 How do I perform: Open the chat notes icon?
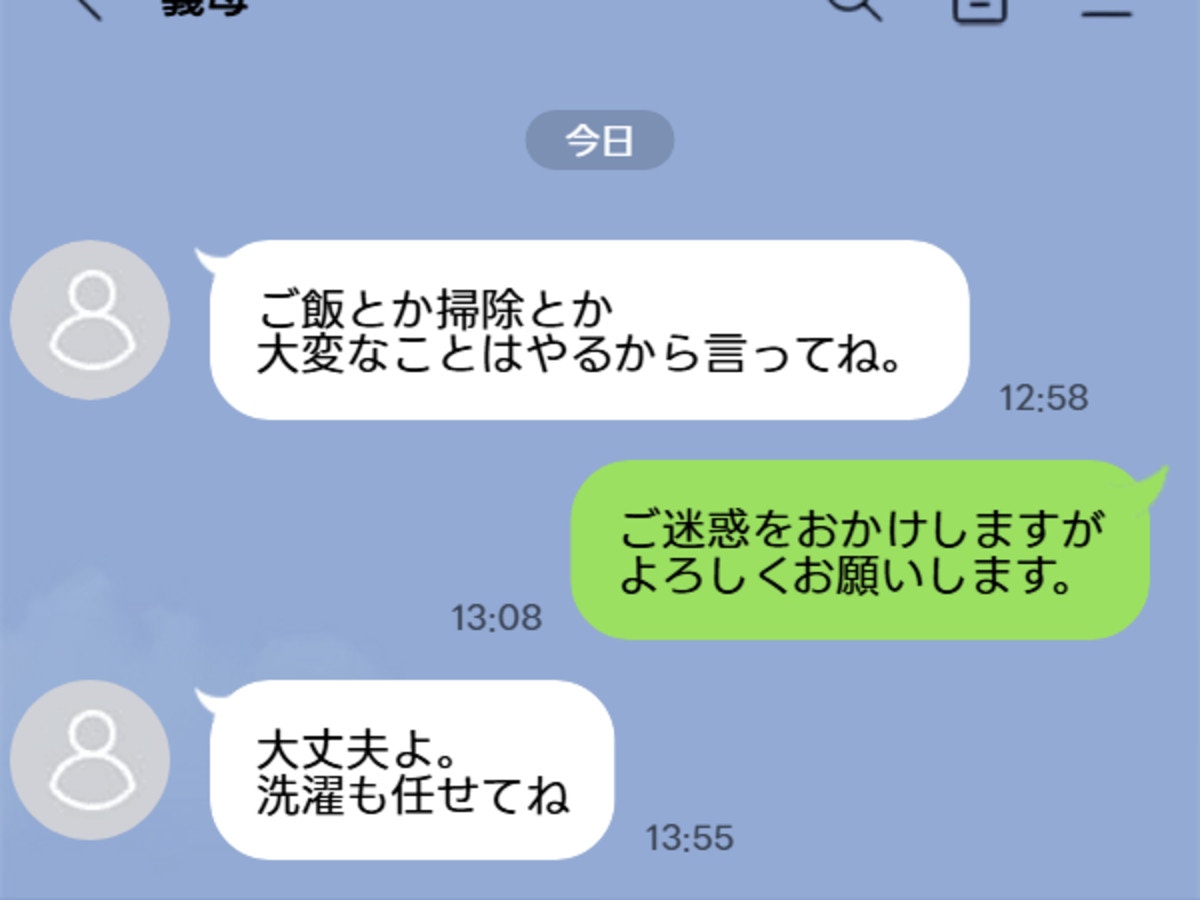979,8
